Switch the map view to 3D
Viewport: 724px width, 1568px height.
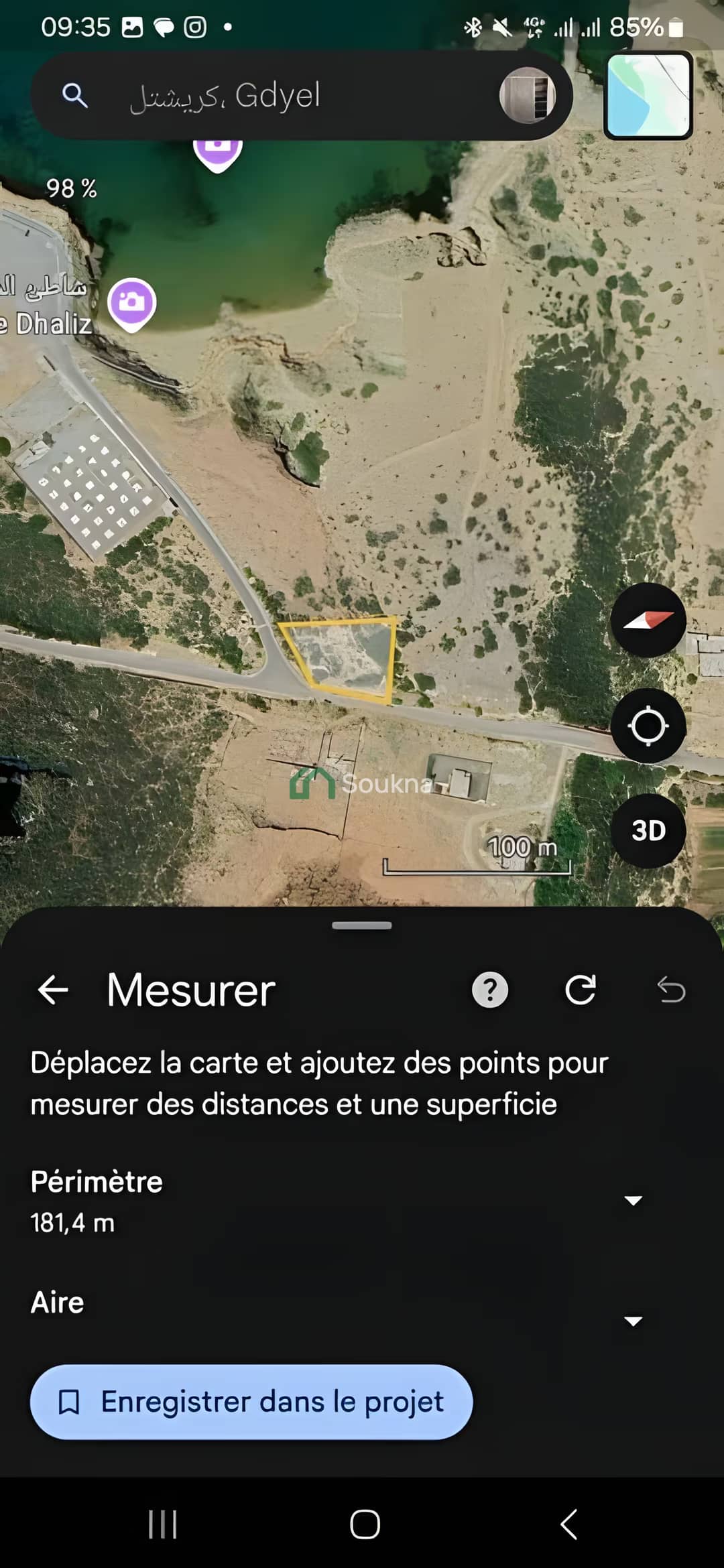(648, 830)
